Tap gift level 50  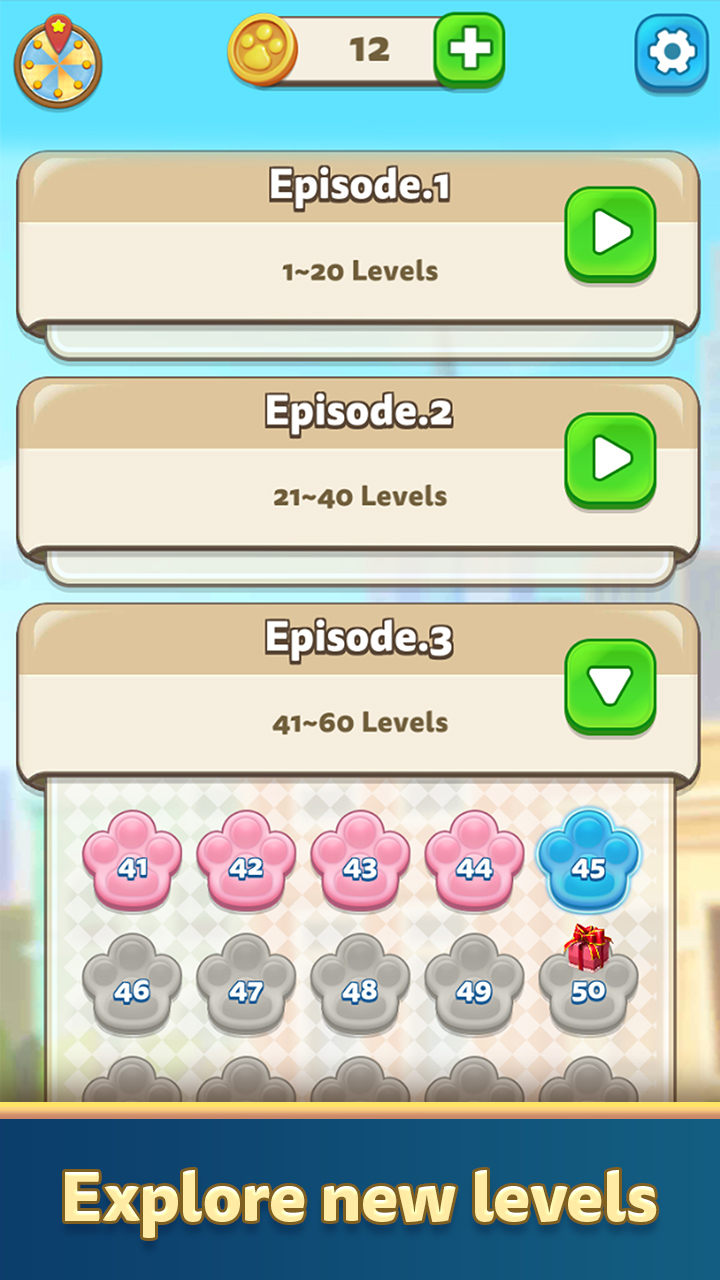pos(588,984)
